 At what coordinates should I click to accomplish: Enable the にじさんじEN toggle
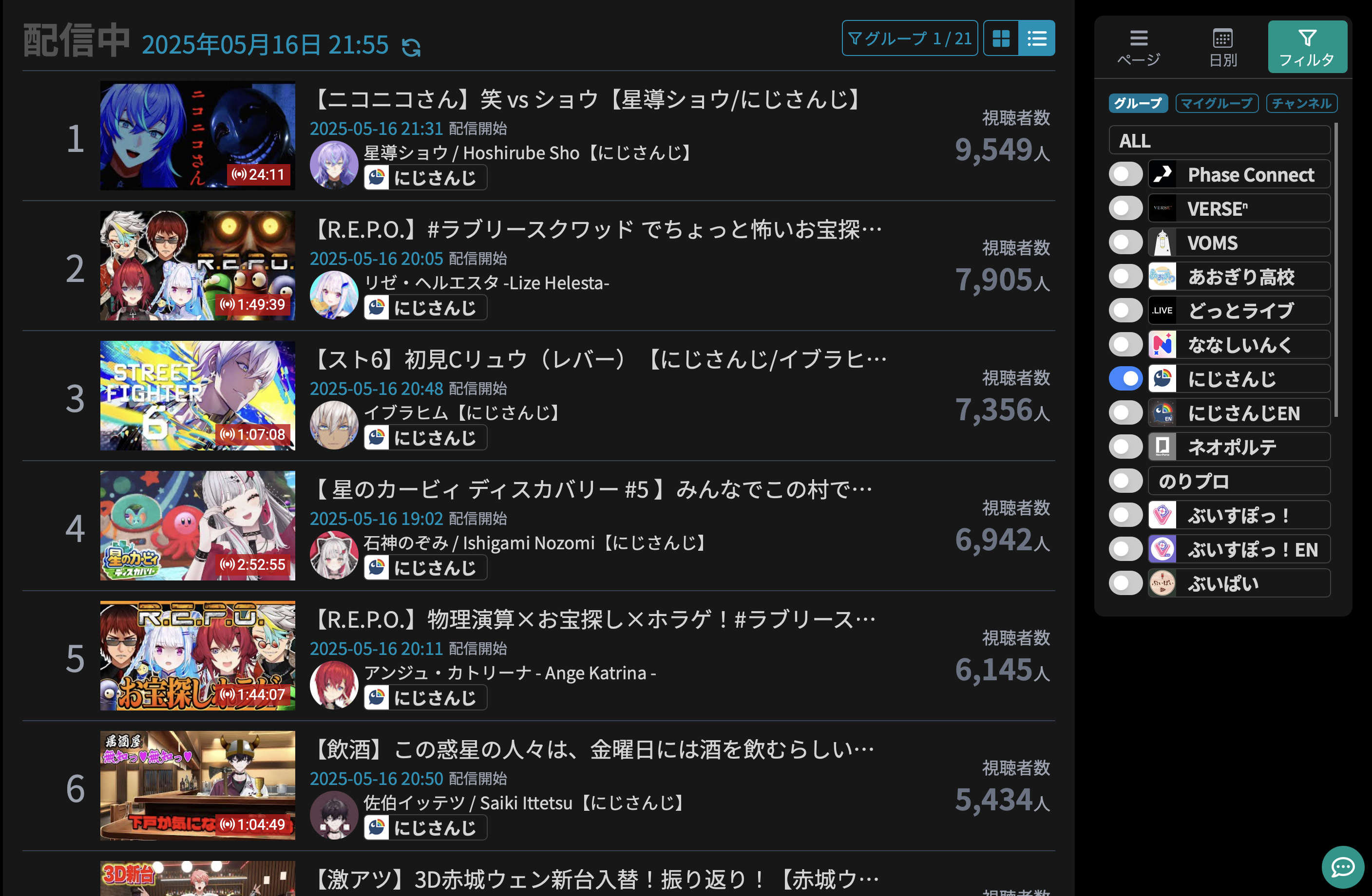pos(1125,412)
